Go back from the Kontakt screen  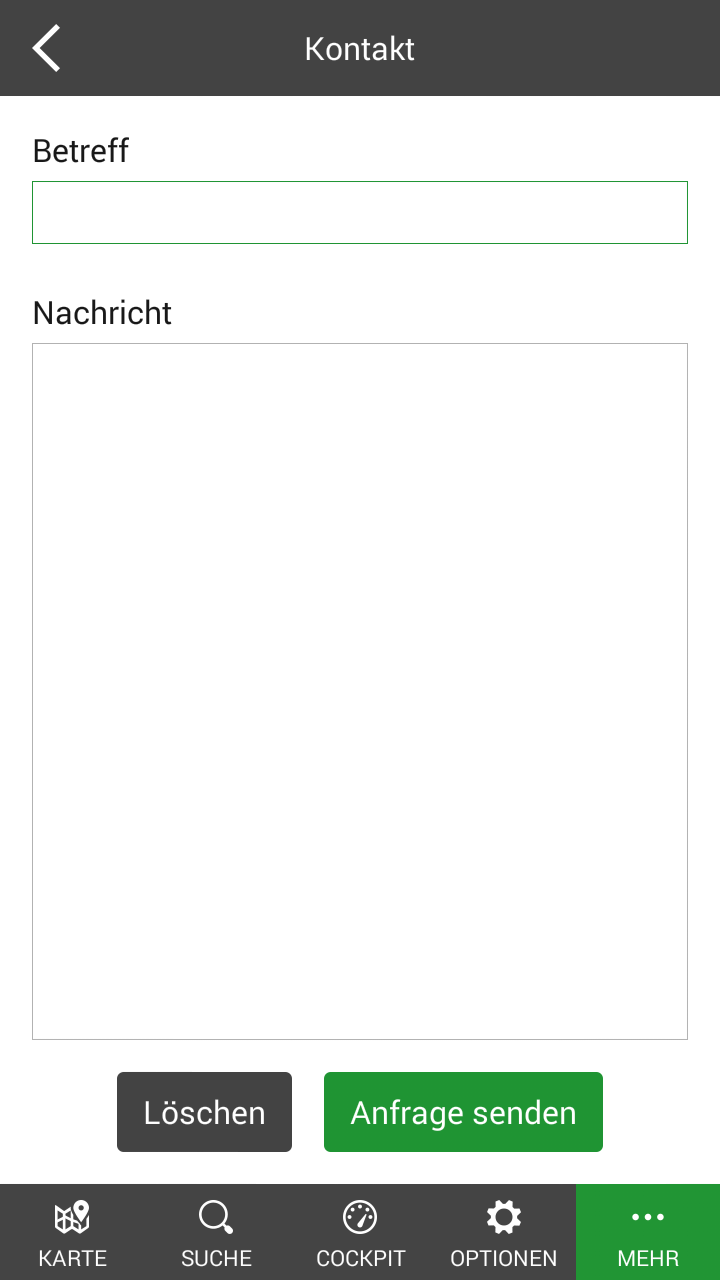tap(46, 48)
